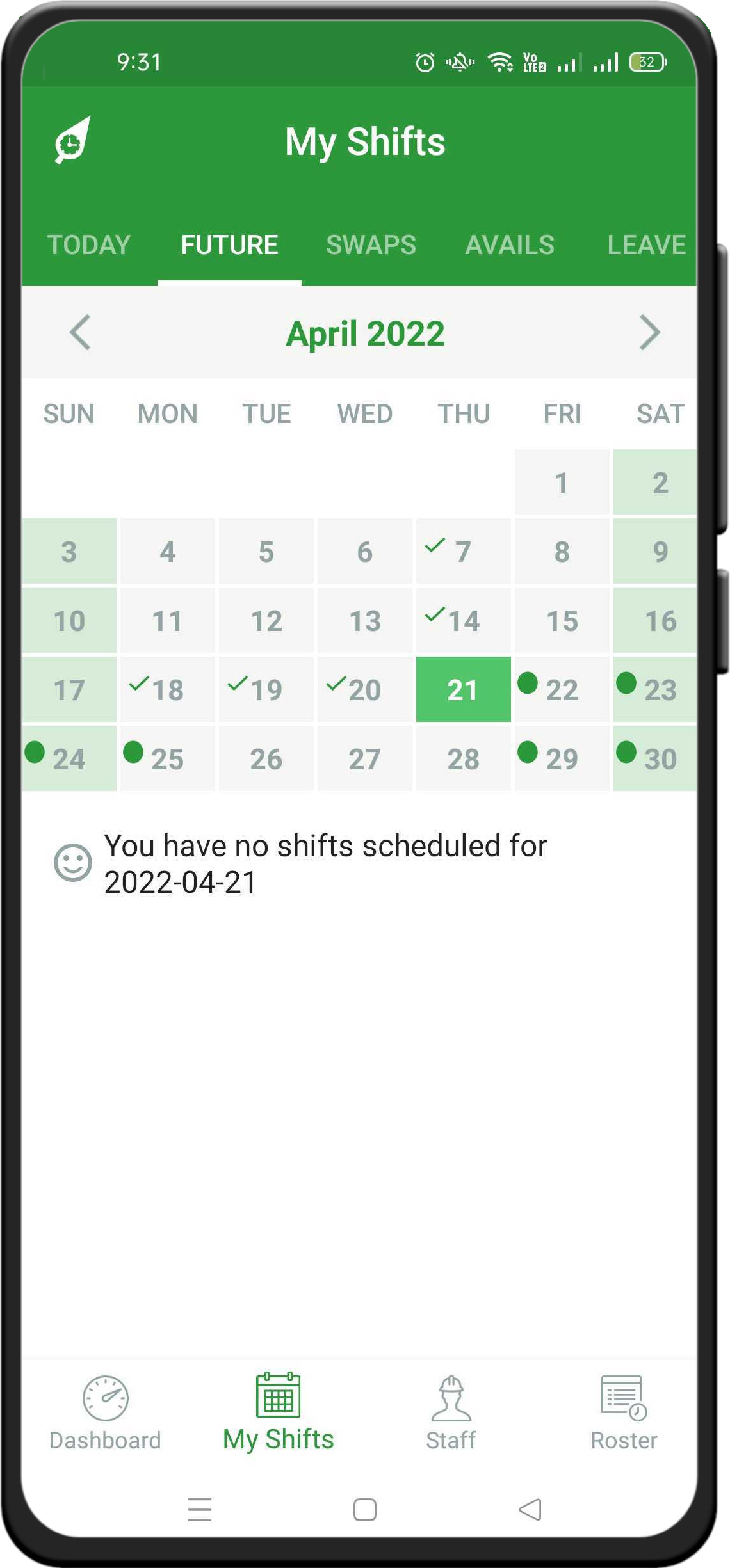Tap the system back button
Image resolution: width=730 pixels, height=1568 pixels.
click(530, 1509)
